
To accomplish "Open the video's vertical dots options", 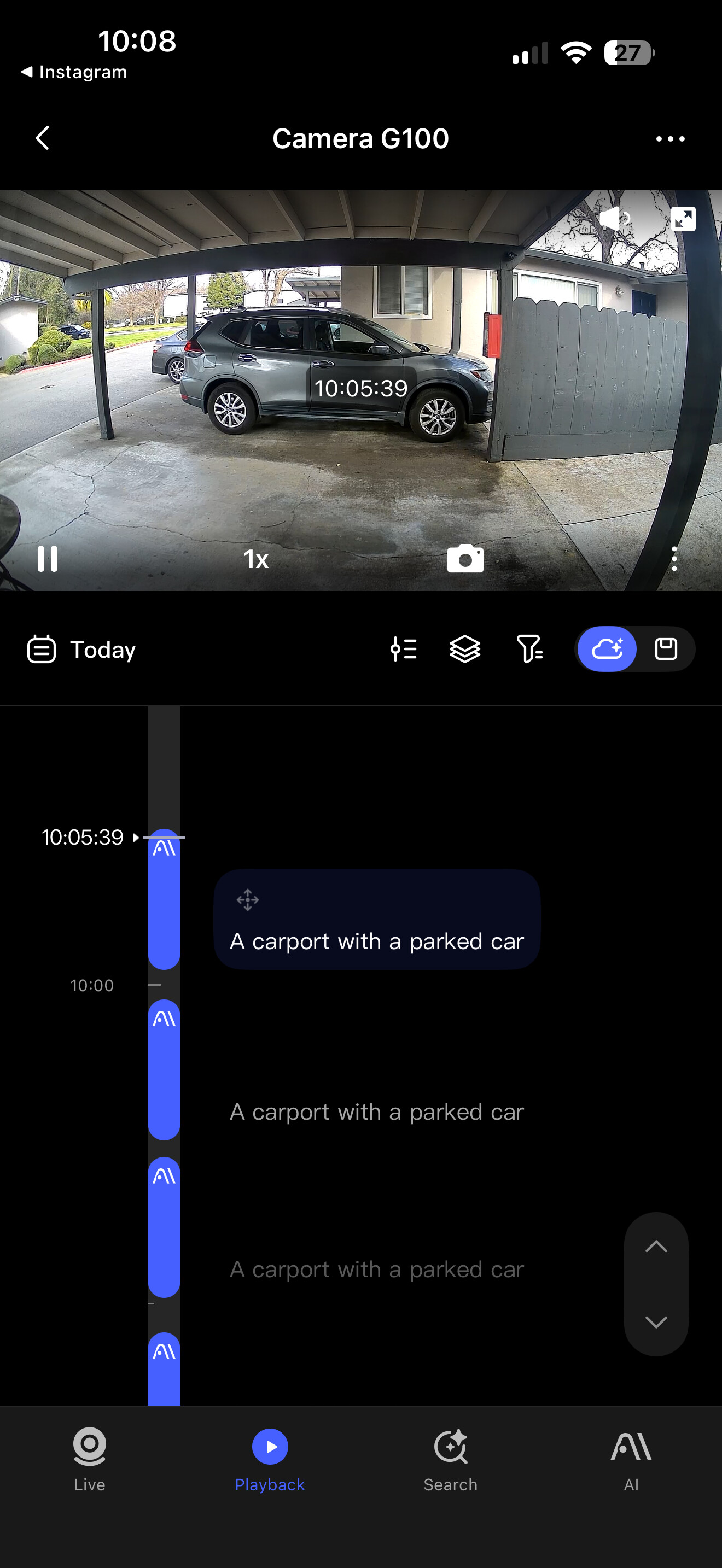I will (674, 558).
